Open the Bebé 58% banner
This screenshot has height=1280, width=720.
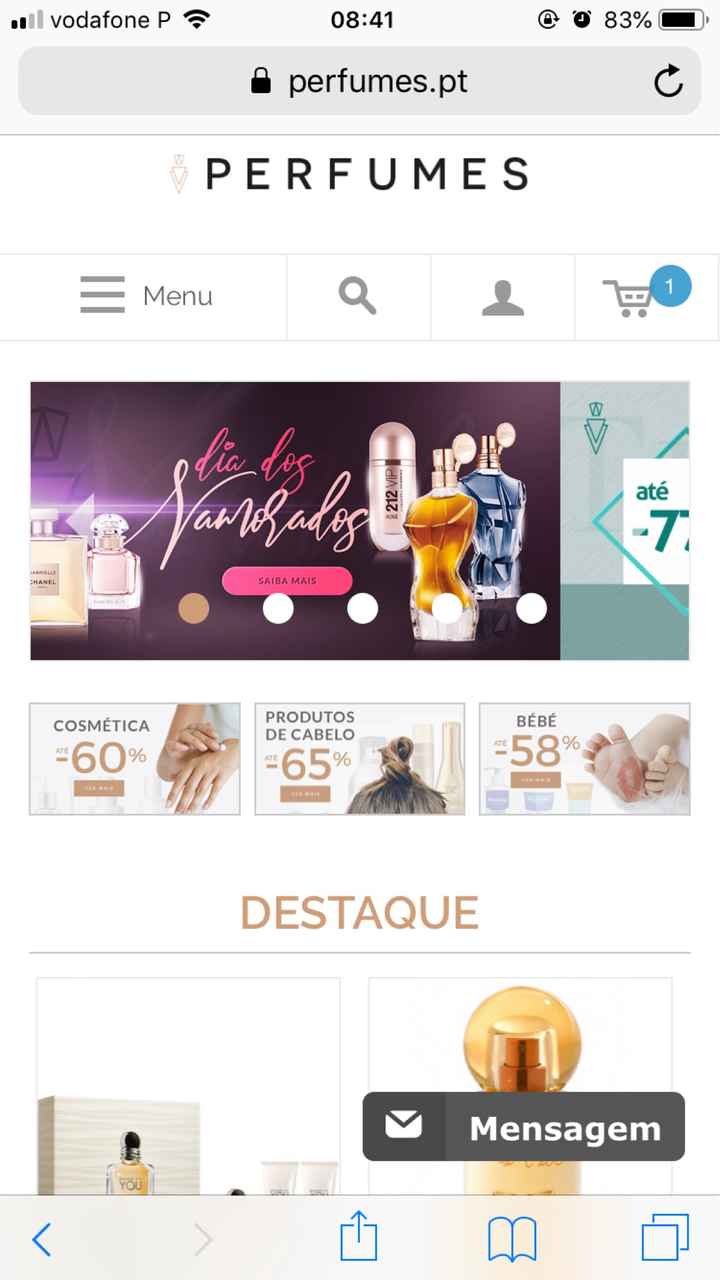pos(585,759)
